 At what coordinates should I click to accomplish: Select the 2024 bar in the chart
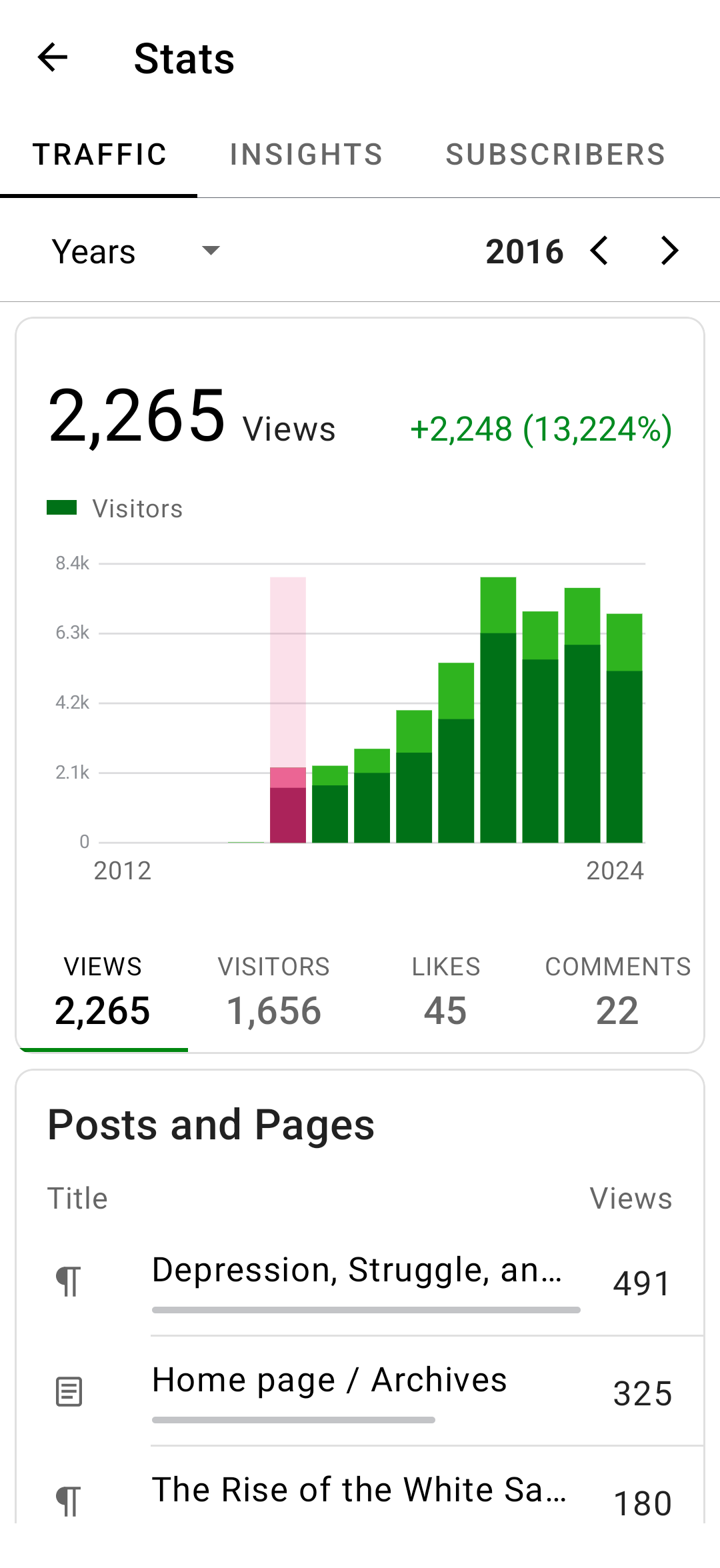(624, 733)
